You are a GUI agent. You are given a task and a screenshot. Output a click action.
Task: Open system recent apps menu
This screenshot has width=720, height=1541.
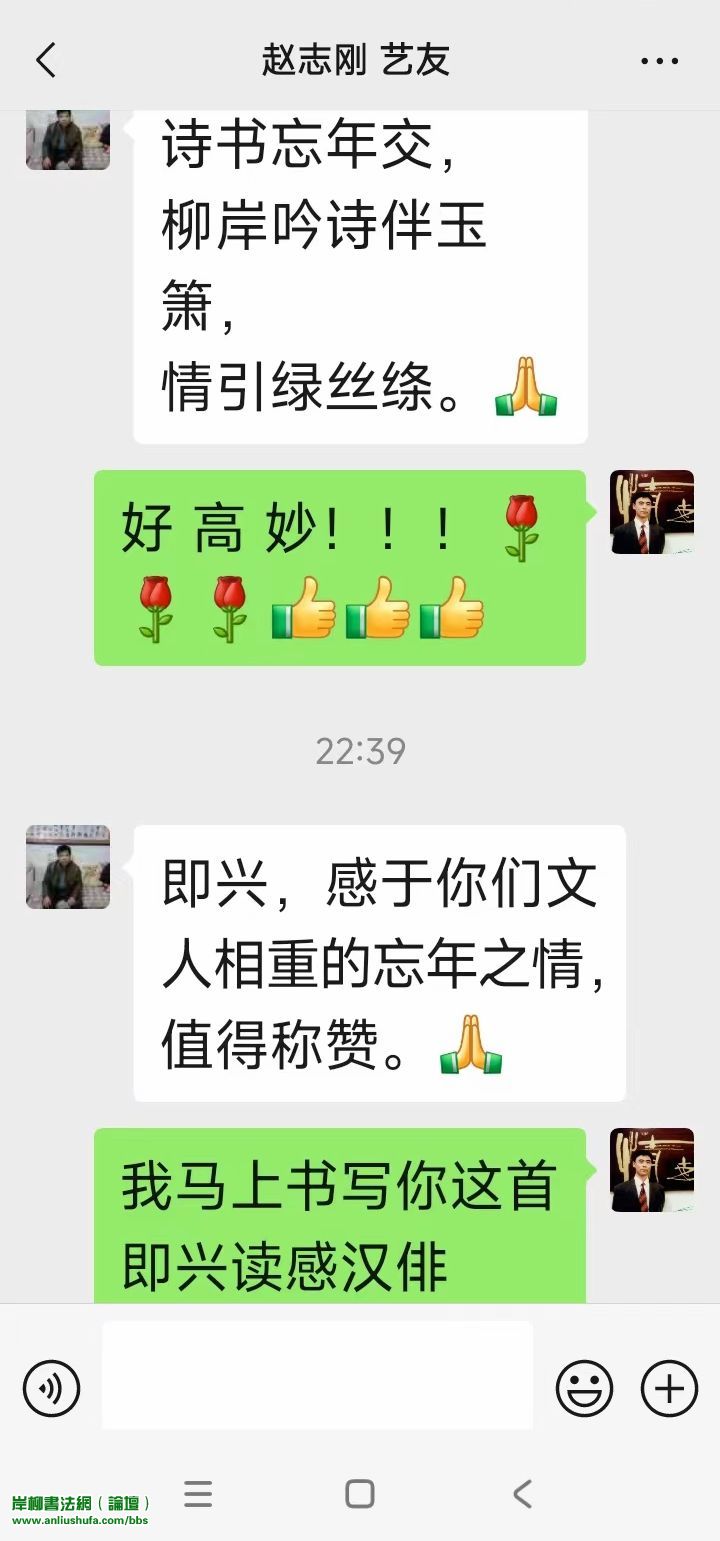coord(198,1494)
